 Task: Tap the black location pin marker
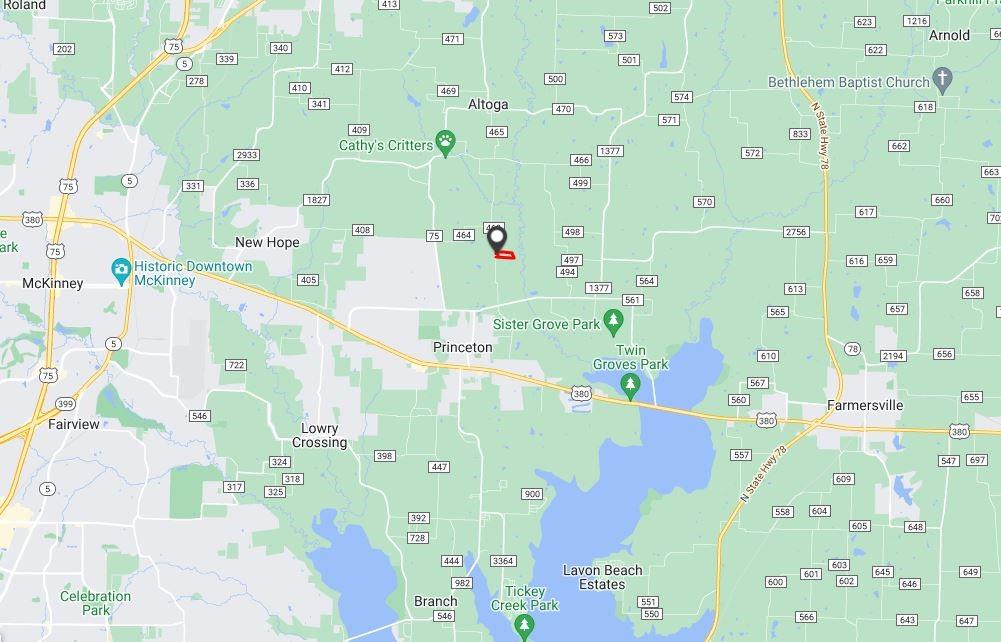click(497, 239)
